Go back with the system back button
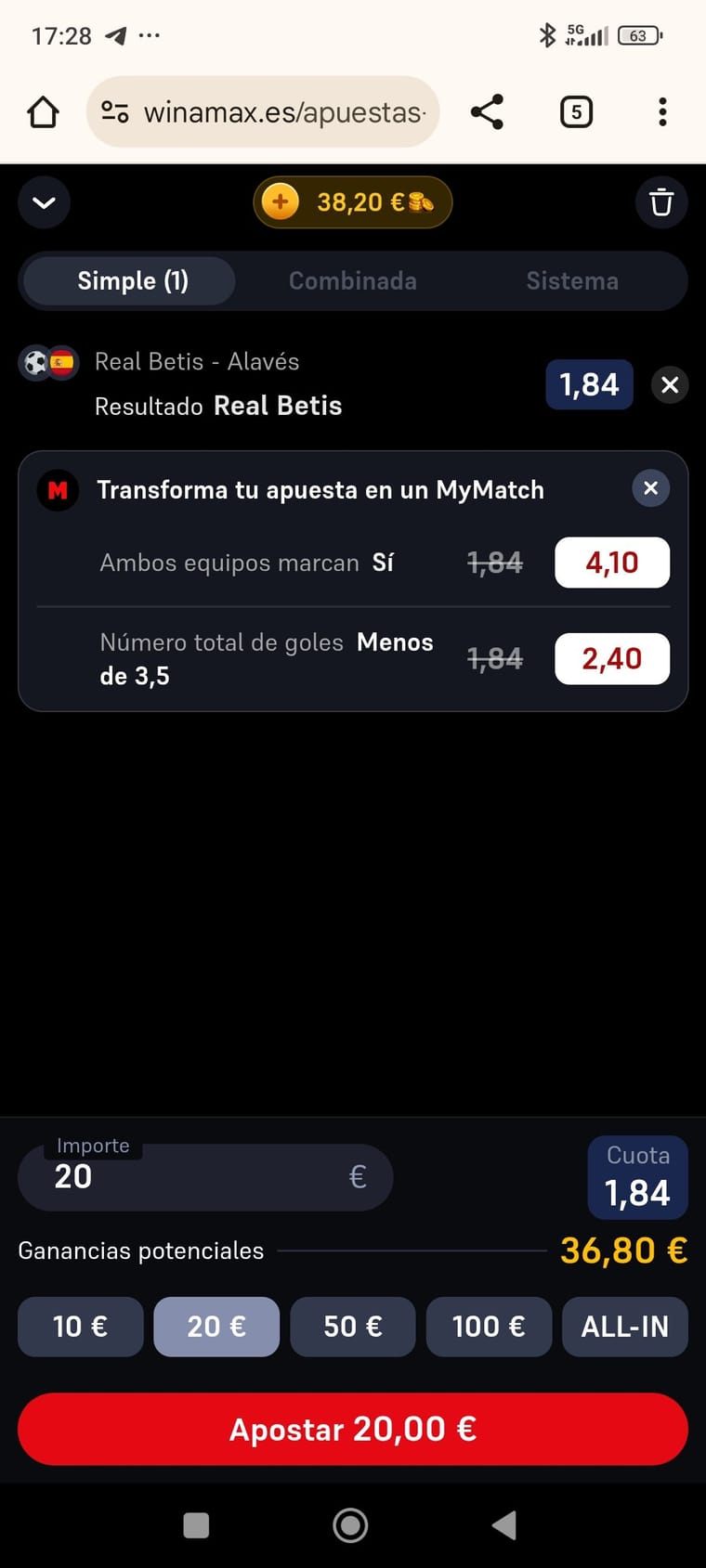Screen dimensions: 706x1568 [x=504, y=1524]
